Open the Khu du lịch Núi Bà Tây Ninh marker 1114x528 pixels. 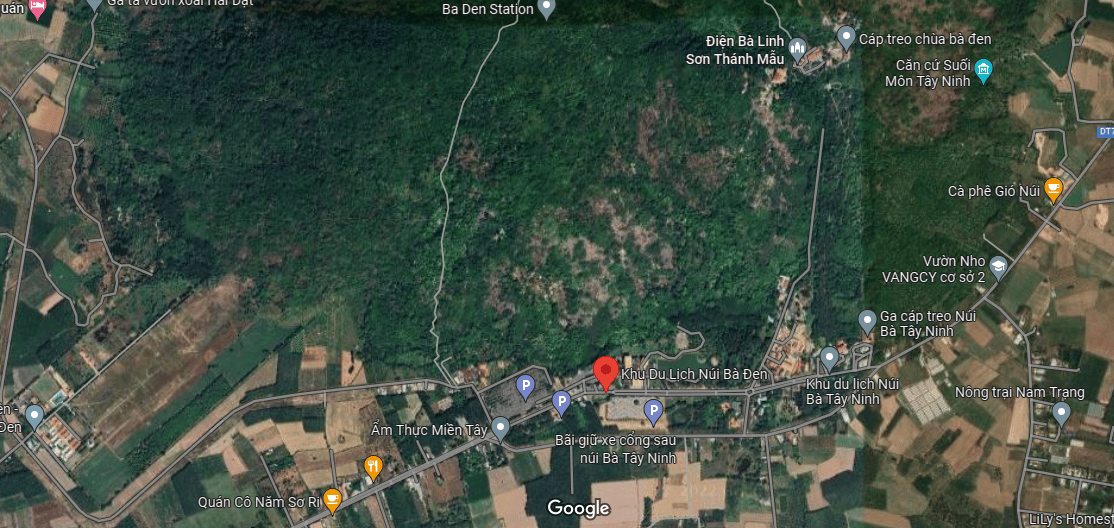(829, 357)
